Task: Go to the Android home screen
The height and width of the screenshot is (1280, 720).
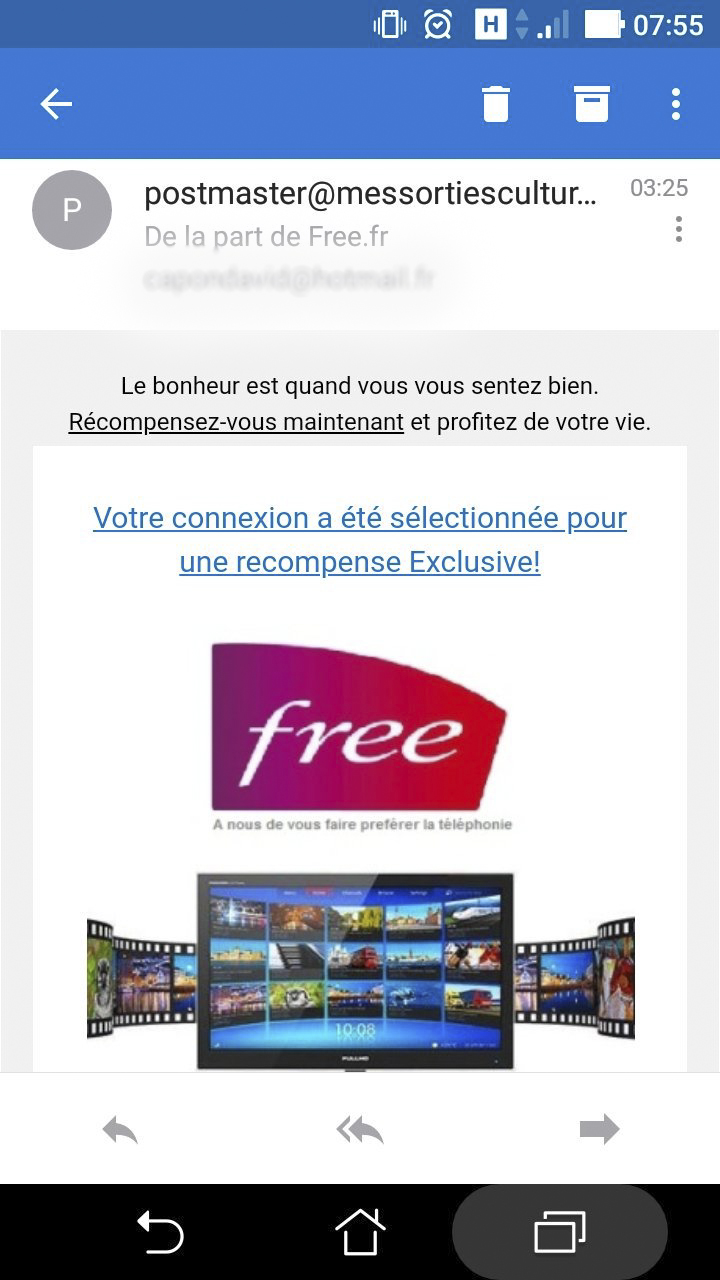Action: 360,1232
